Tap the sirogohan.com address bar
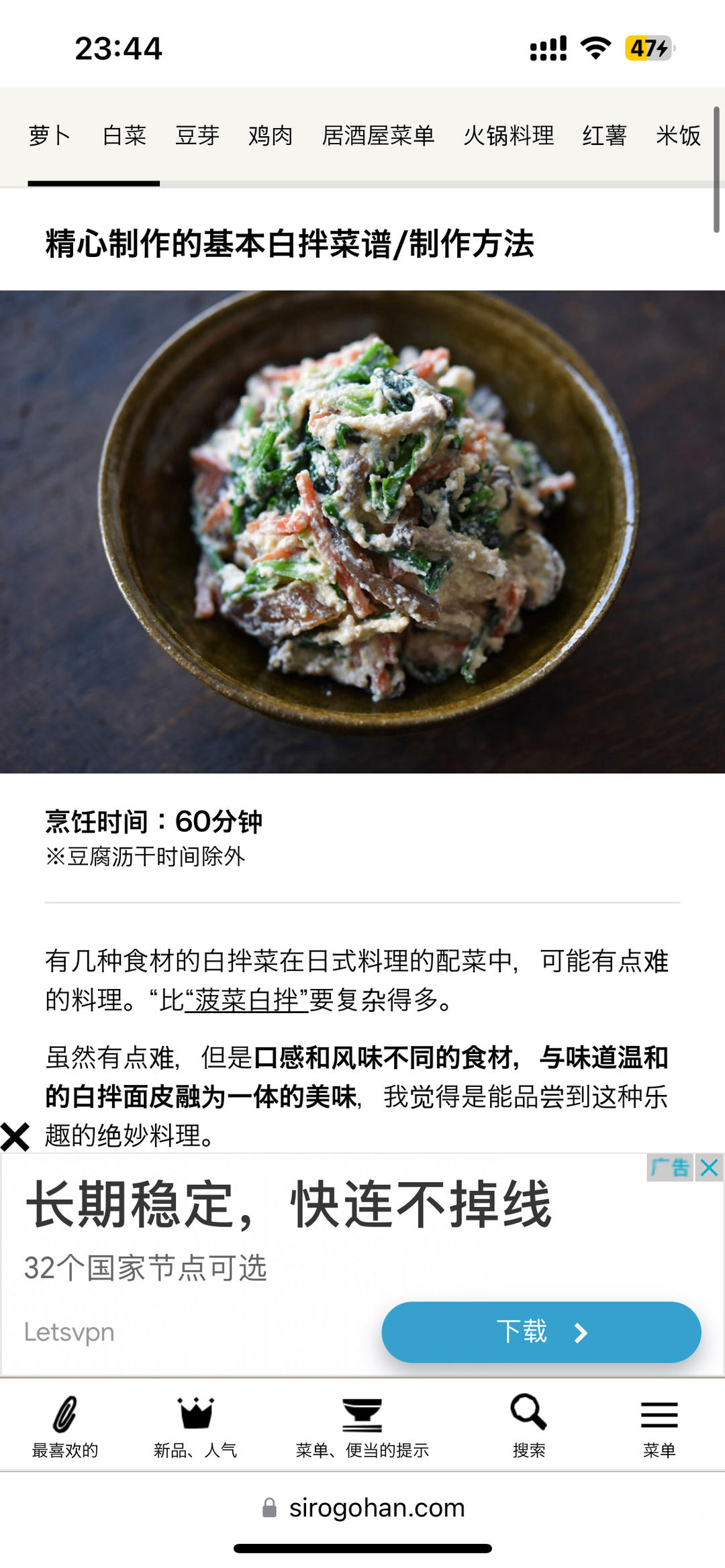725x1568 pixels. pyautogui.click(x=363, y=1508)
